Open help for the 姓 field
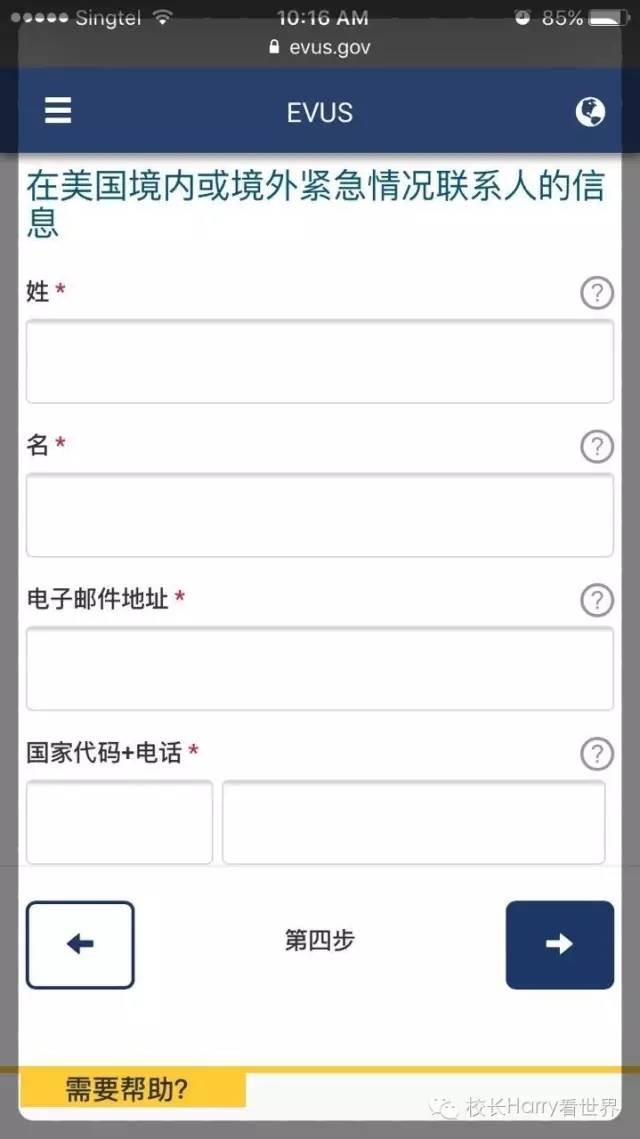The width and height of the screenshot is (640, 1139). 596,293
